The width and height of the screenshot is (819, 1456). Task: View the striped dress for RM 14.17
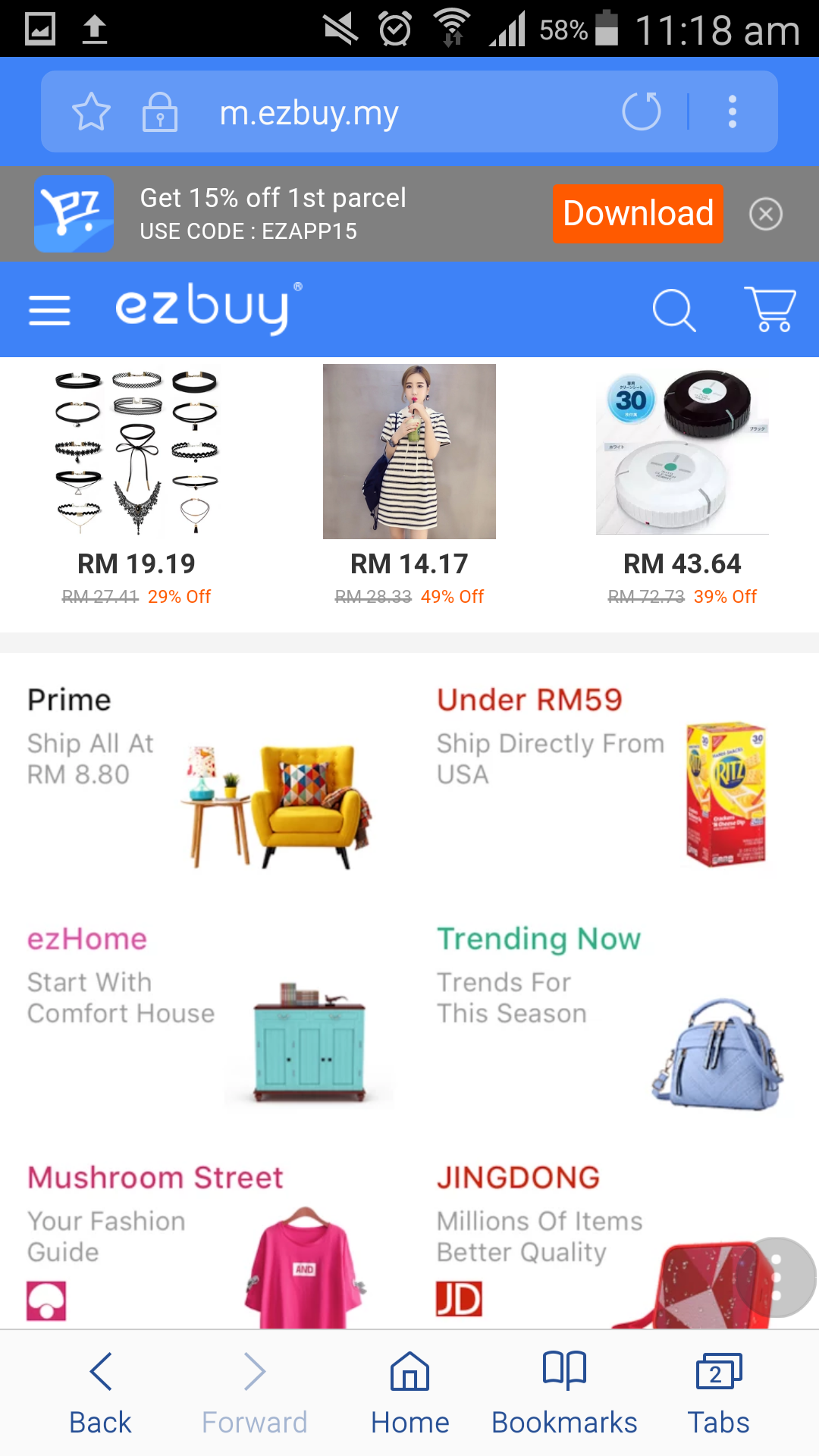[409, 485]
